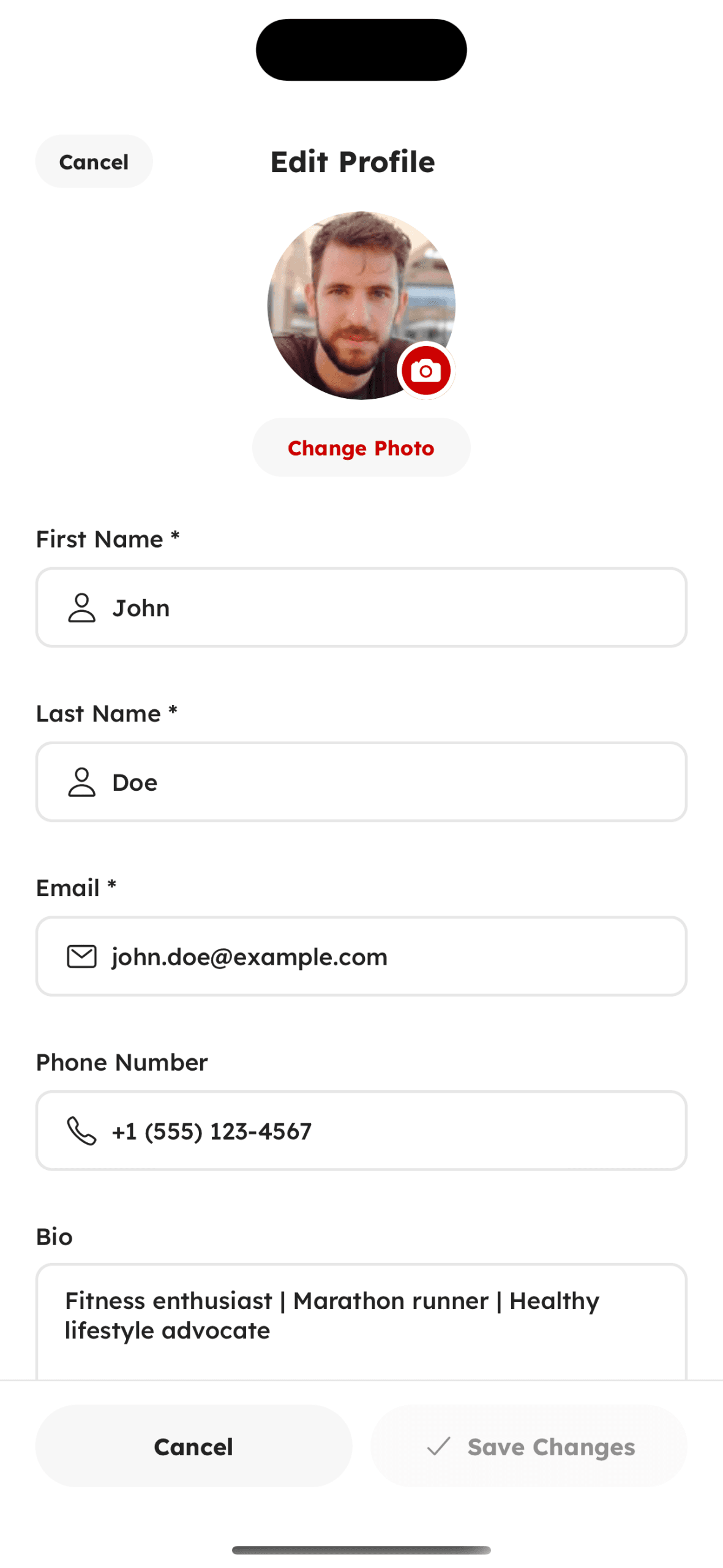Tap Cancel at the top left
The image size is (723, 1568).
93,161
